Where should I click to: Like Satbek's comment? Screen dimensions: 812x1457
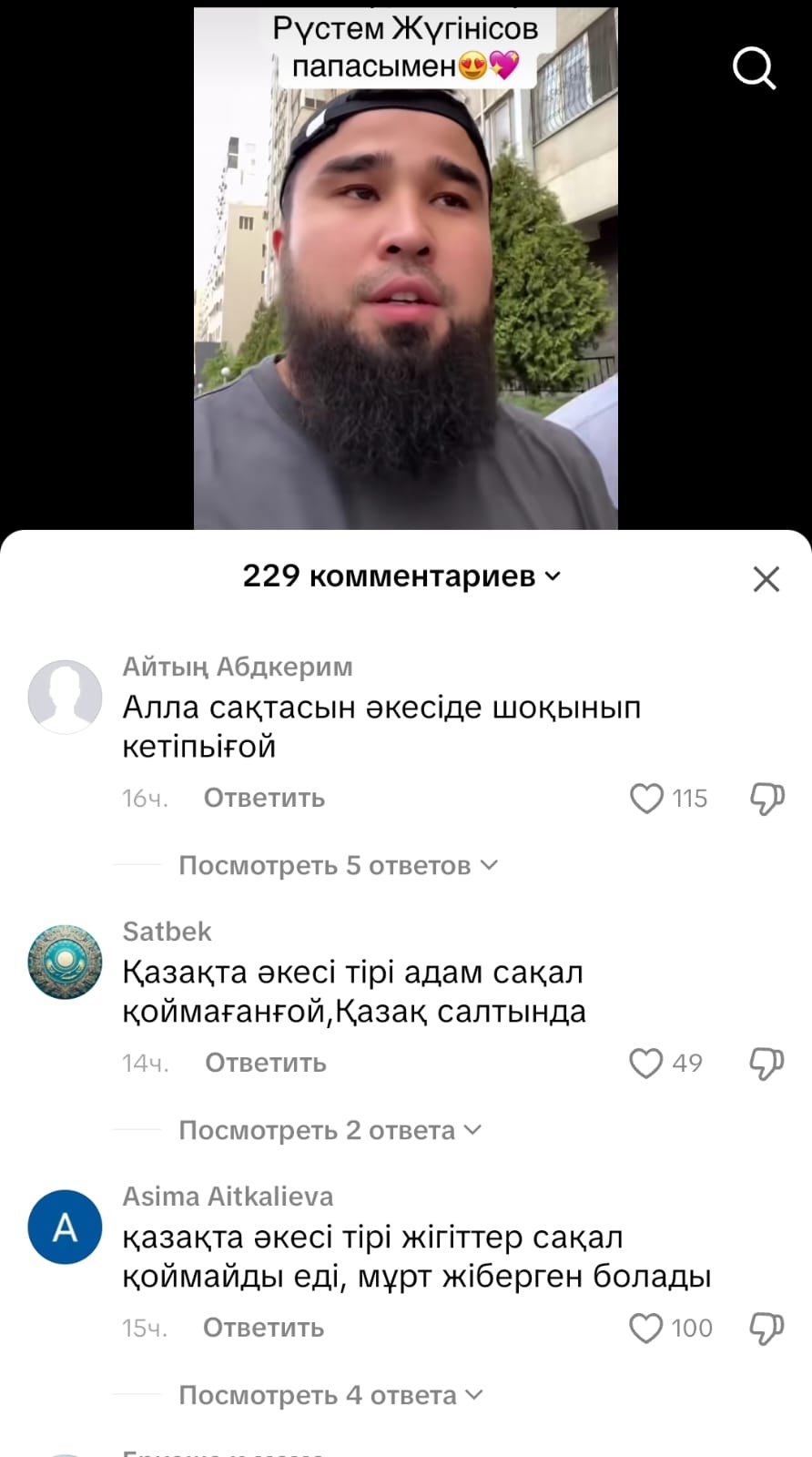(646, 1063)
